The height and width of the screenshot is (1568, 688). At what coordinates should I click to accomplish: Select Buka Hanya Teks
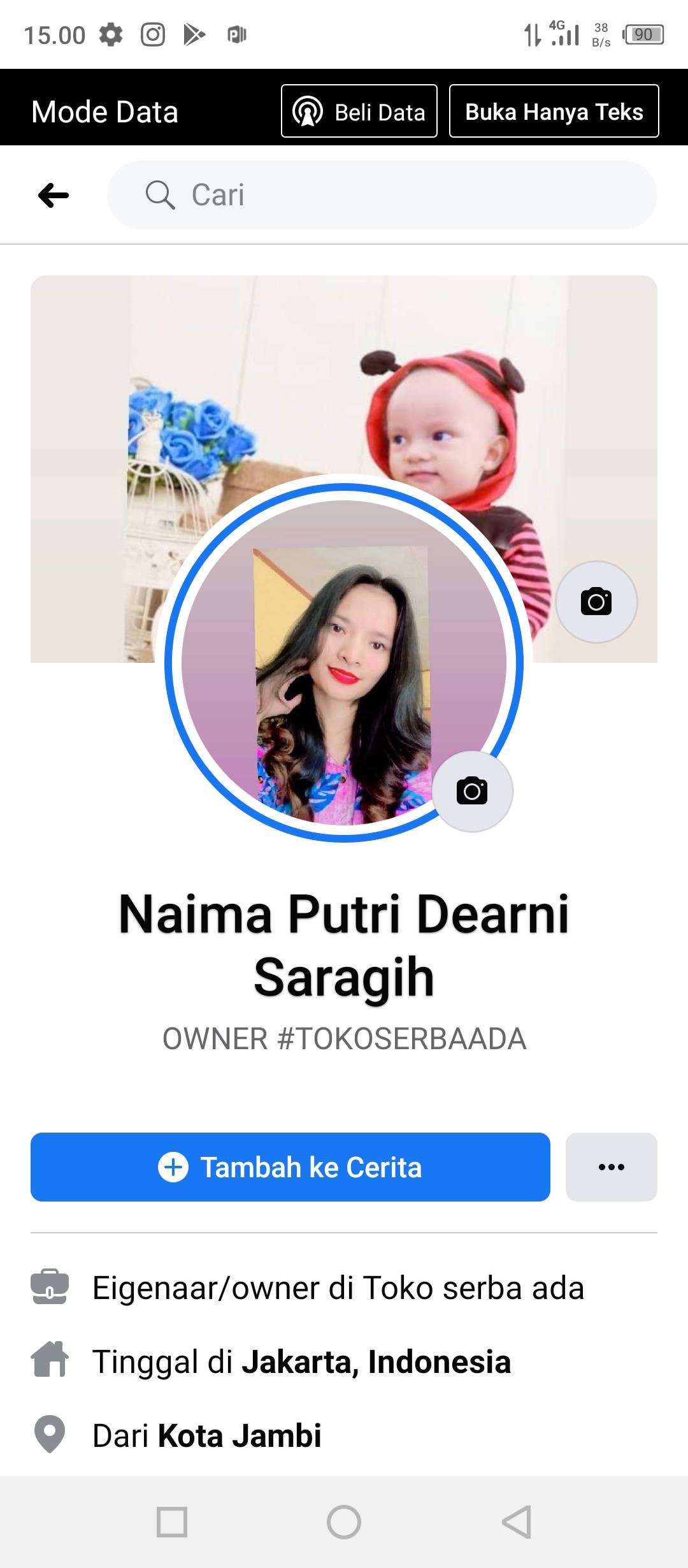(554, 111)
